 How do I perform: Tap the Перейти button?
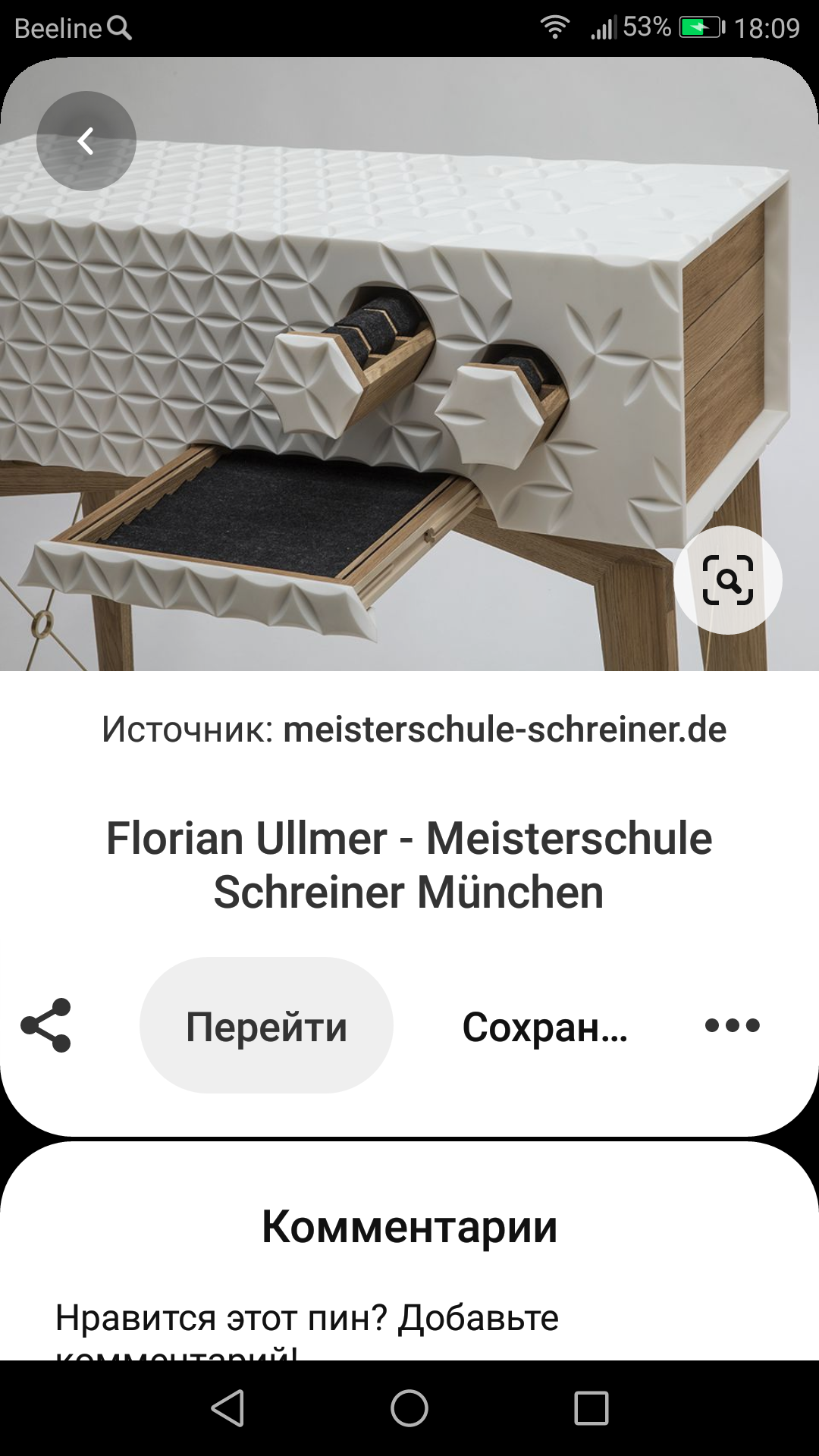click(266, 1025)
